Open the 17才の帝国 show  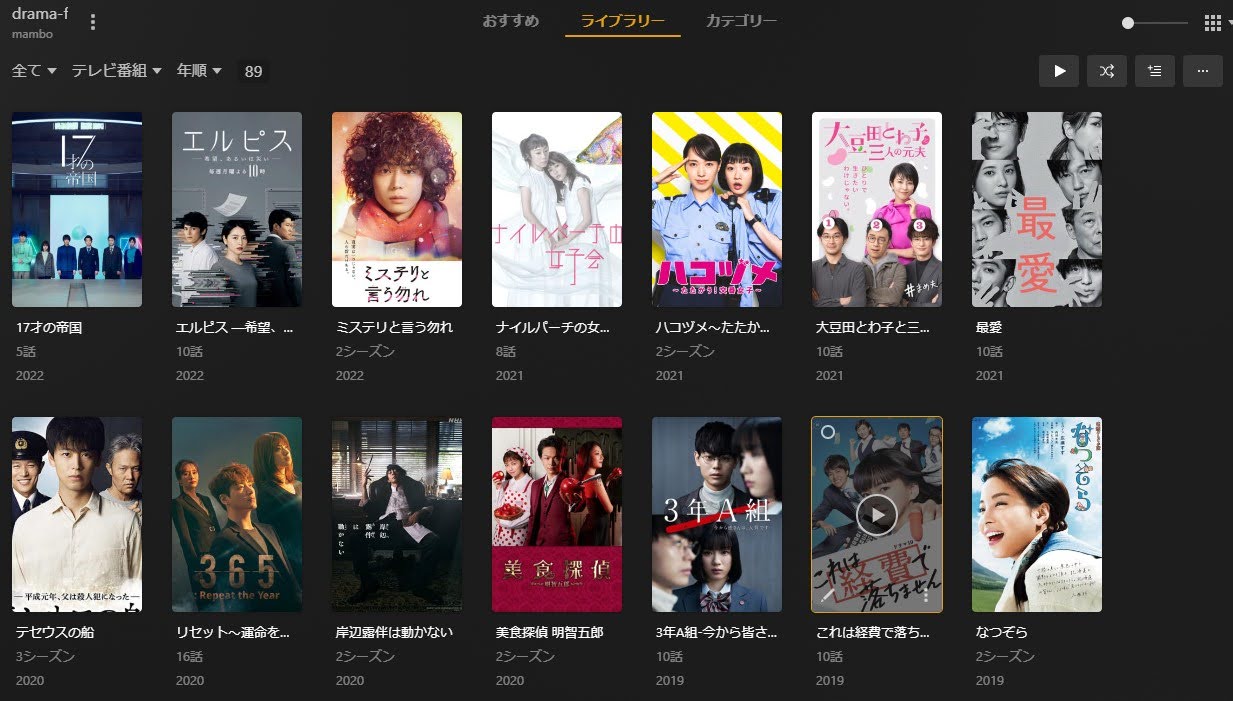pyautogui.click(x=77, y=209)
